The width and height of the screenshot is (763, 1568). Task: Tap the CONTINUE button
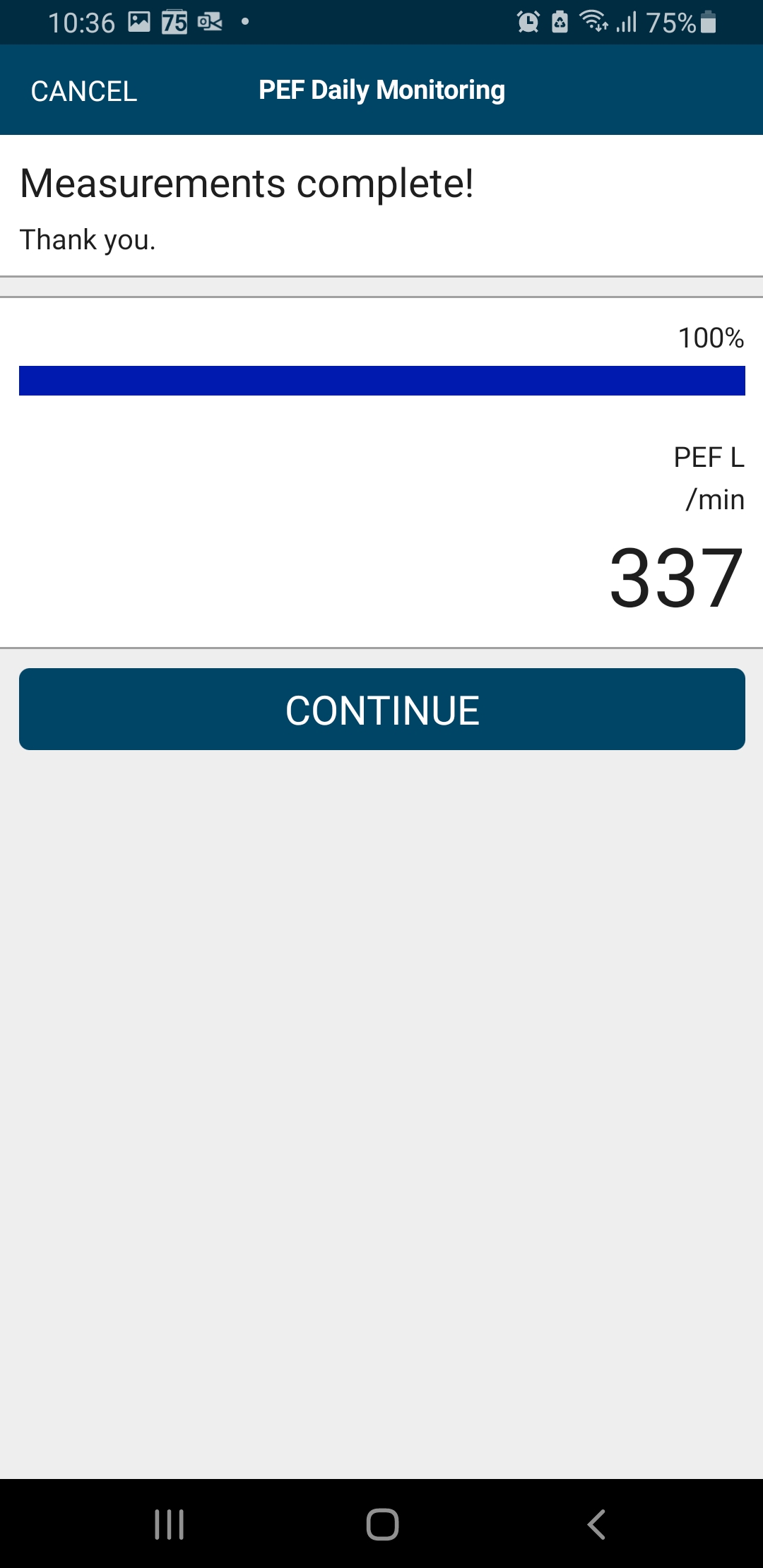coord(381,709)
